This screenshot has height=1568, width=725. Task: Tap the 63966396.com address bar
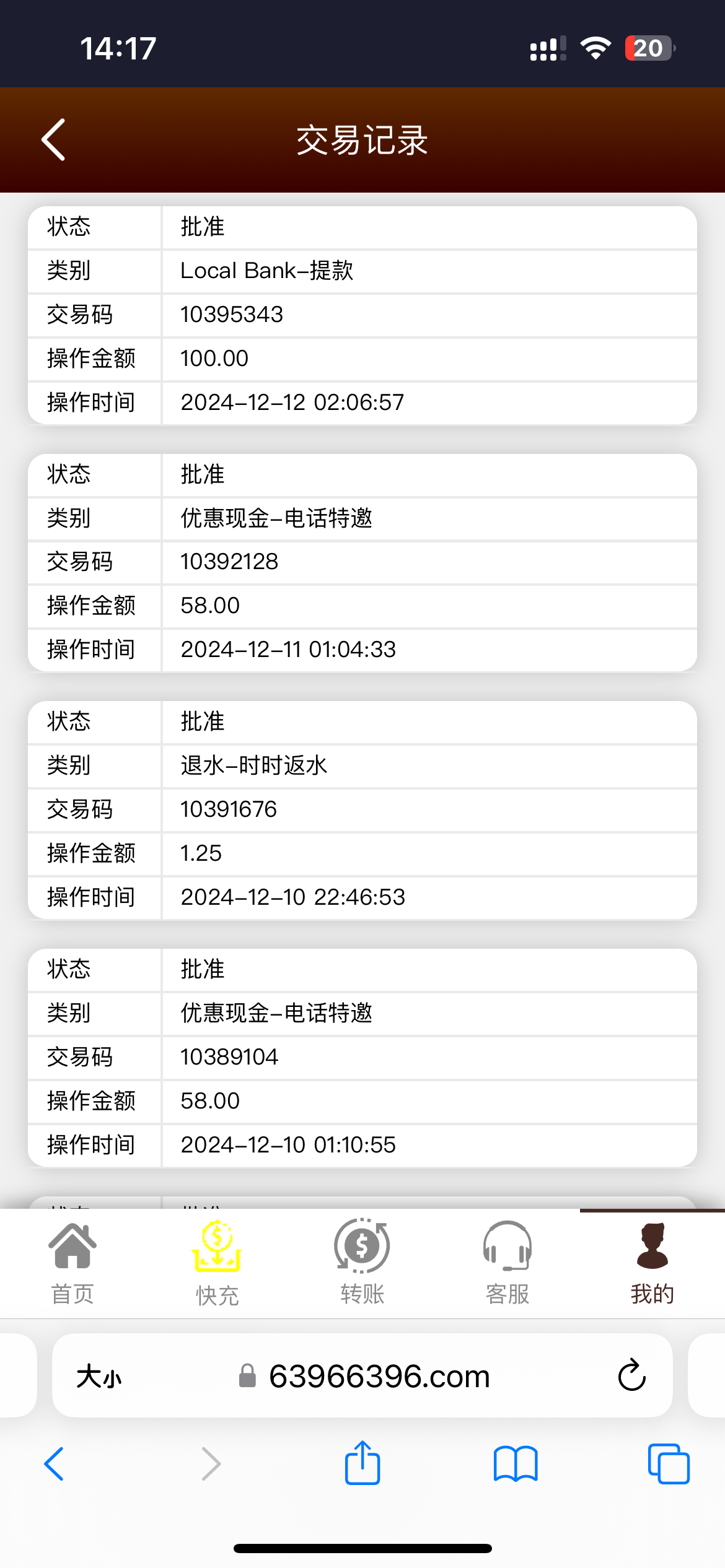tap(362, 1375)
